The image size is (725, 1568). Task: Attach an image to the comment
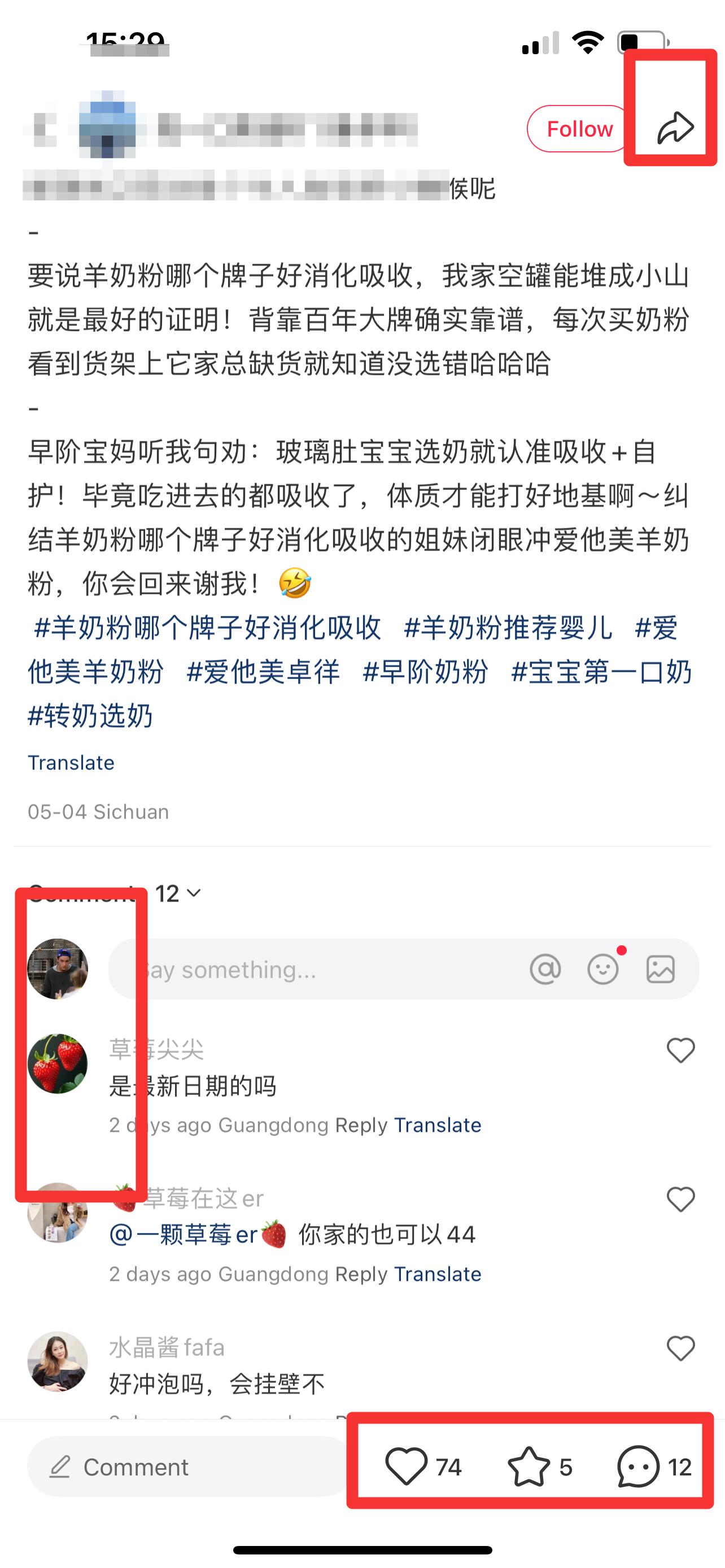click(x=661, y=969)
